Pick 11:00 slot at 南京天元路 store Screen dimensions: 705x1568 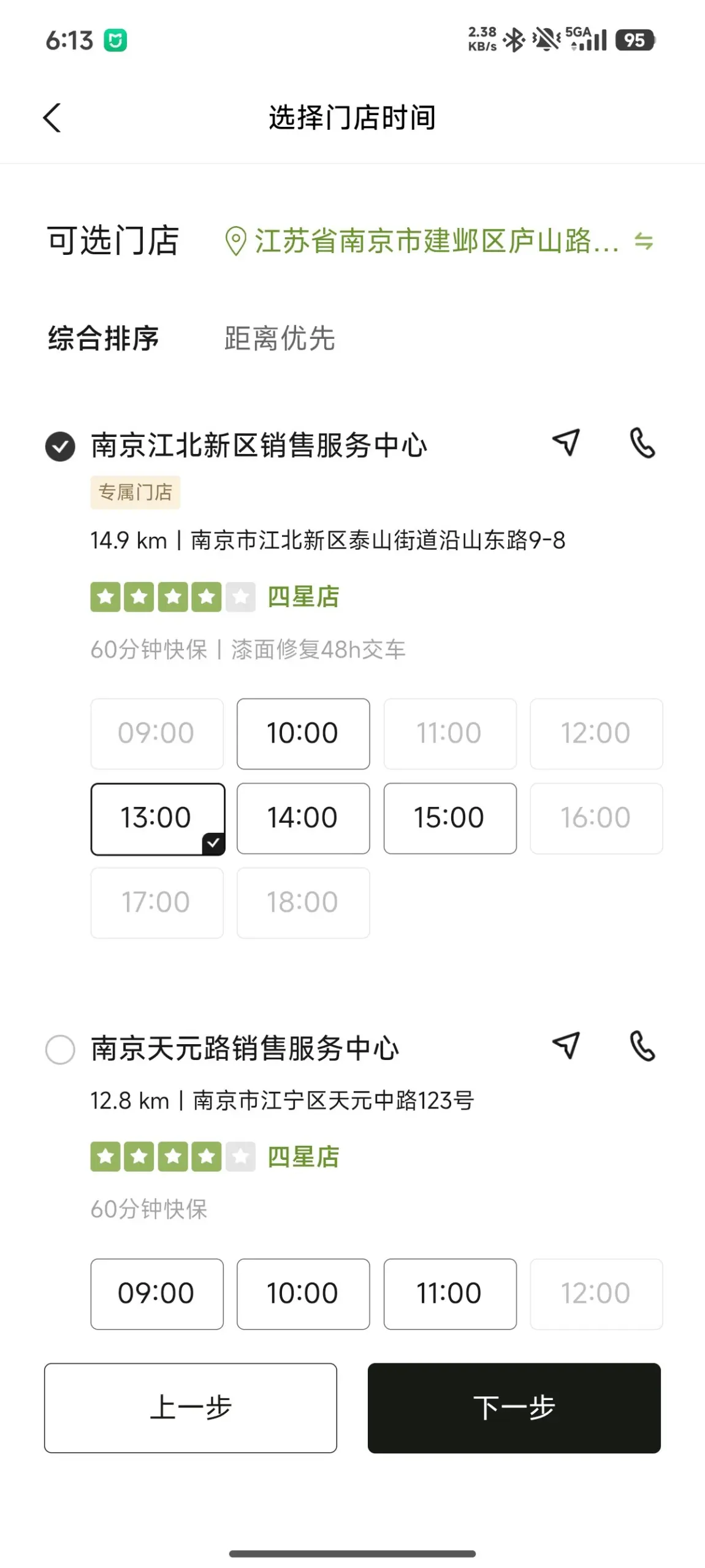pyautogui.click(x=449, y=1293)
